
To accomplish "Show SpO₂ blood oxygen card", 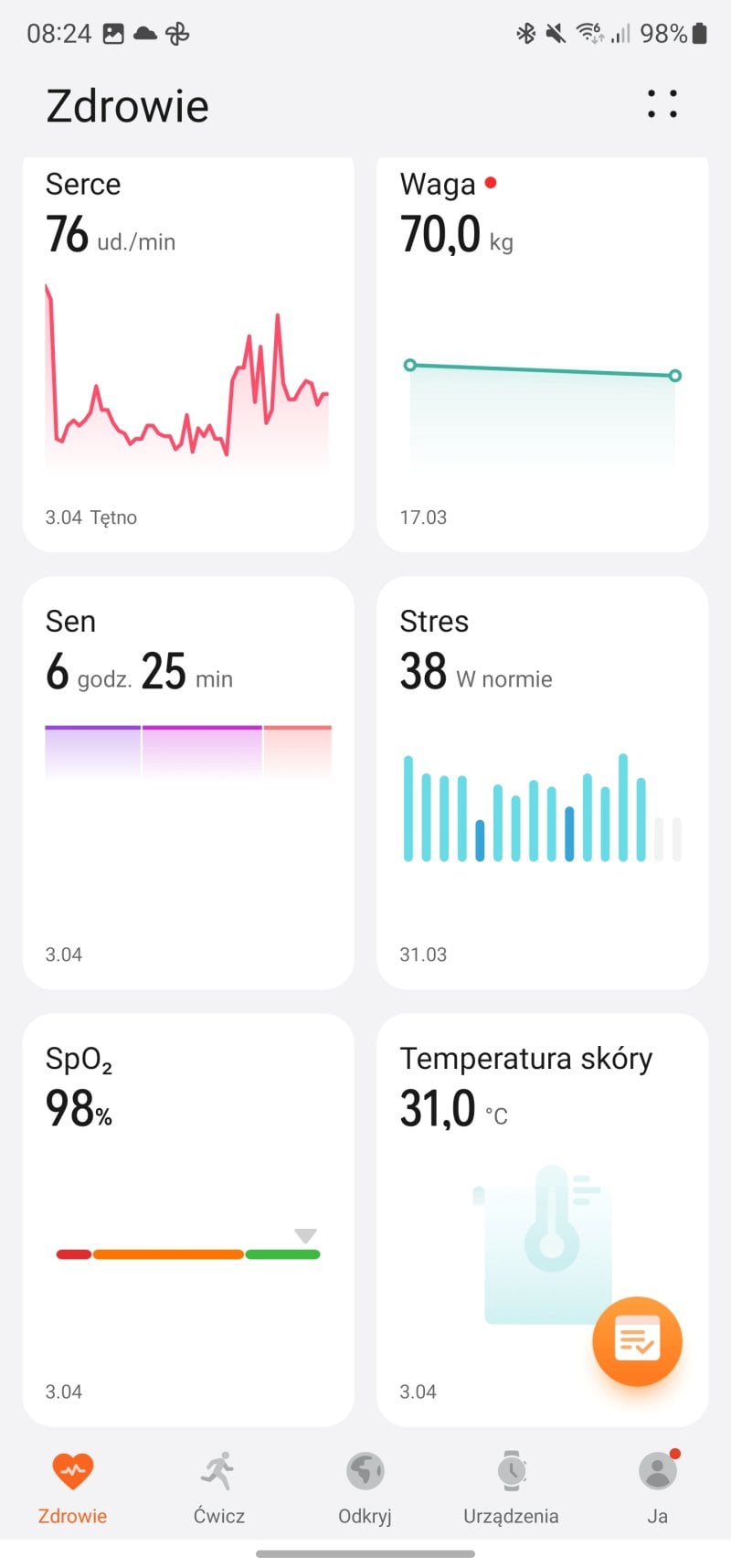I will pyautogui.click(x=187, y=1219).
